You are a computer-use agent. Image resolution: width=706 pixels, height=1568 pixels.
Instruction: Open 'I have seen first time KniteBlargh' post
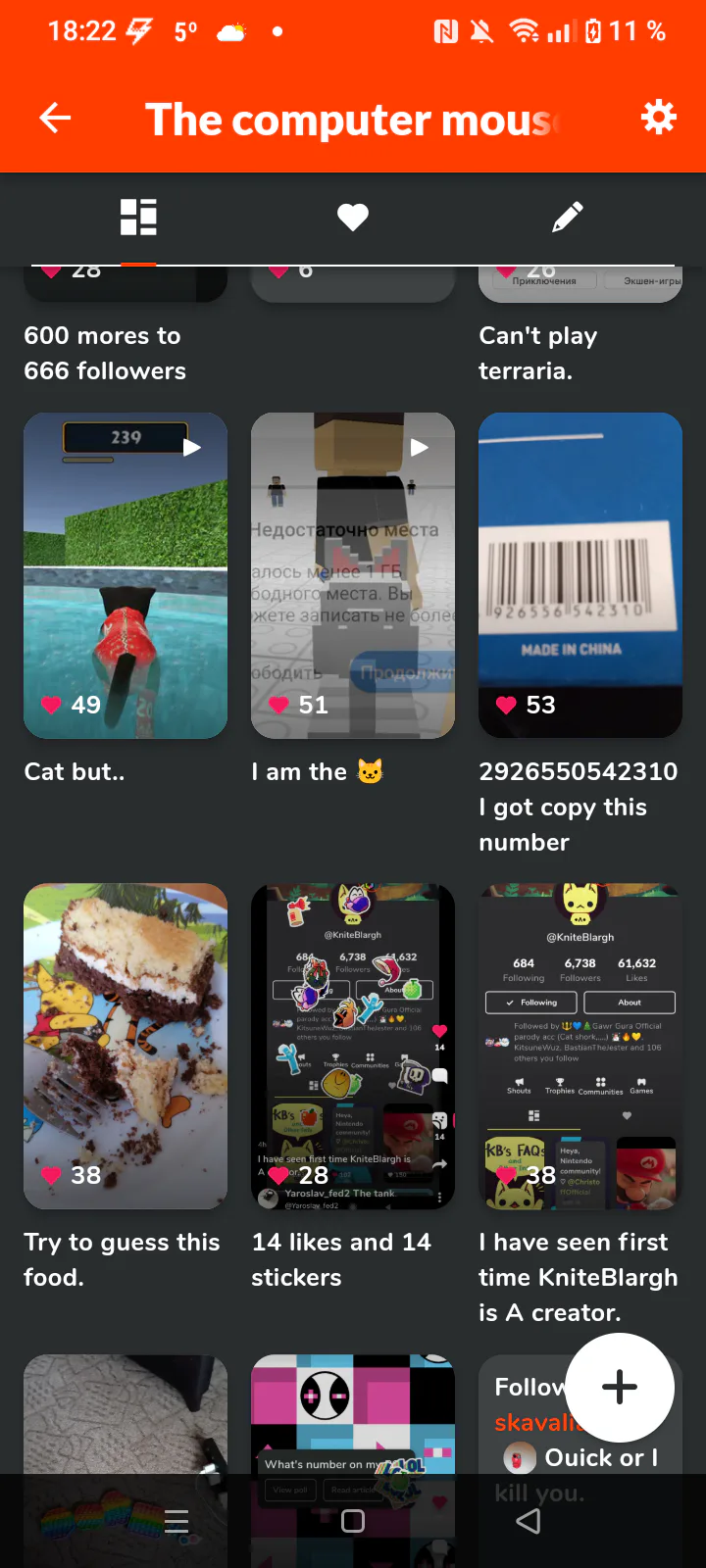tap(580, 1046)
